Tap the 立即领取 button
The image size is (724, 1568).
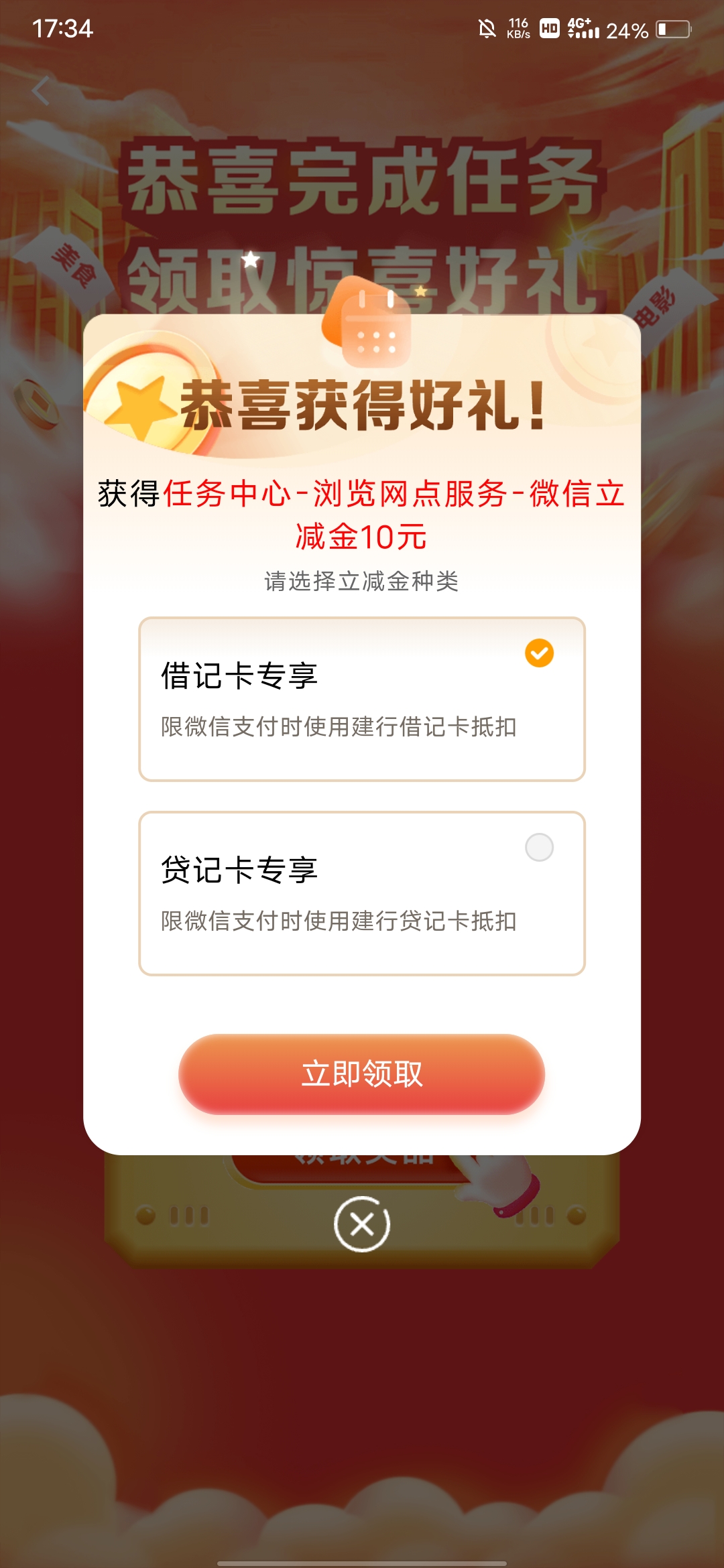tap(362, 1074)
